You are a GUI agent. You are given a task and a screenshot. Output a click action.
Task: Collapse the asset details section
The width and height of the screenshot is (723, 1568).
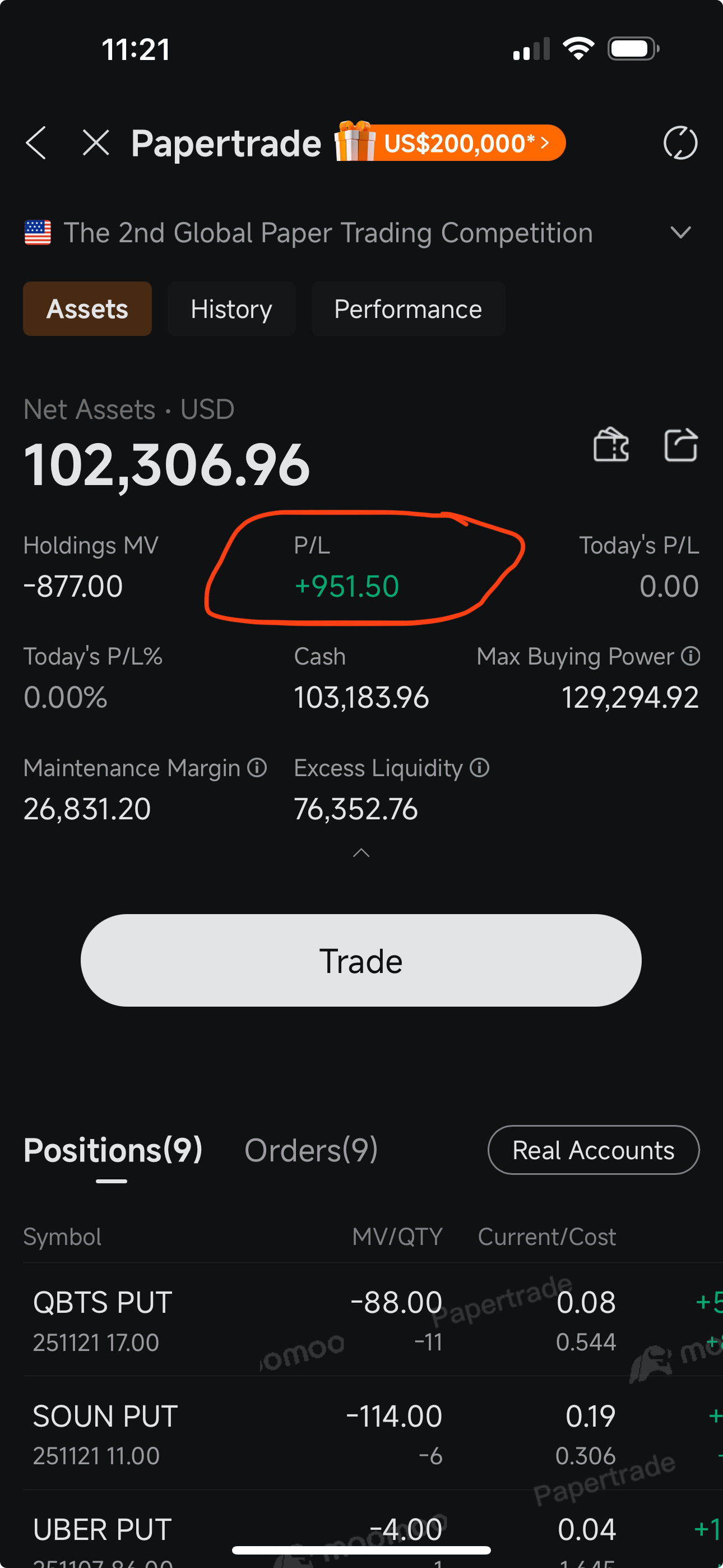[361, 853]
